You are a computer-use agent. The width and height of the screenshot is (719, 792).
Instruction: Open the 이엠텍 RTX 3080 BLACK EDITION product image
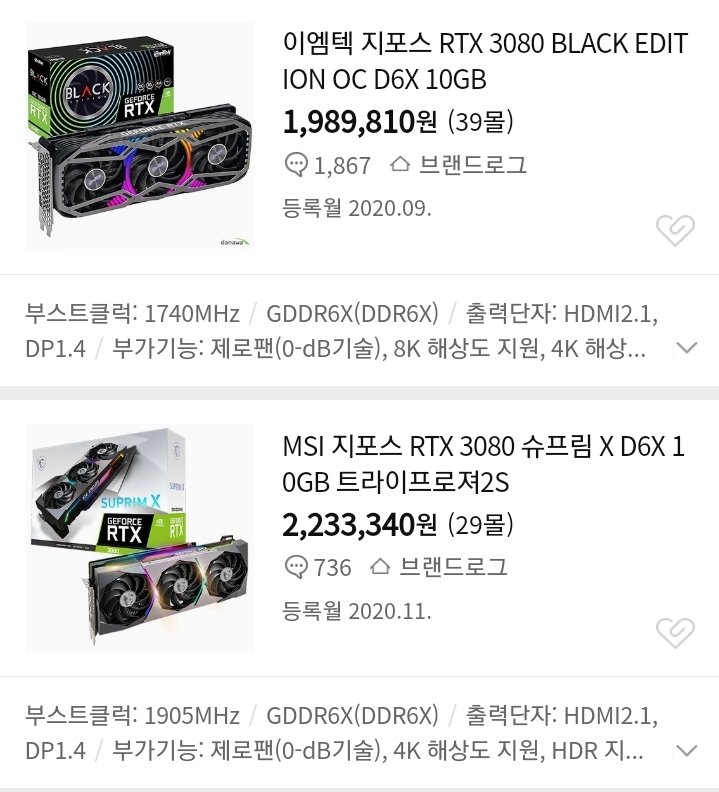pyautogui.click(x=139, y=136)
